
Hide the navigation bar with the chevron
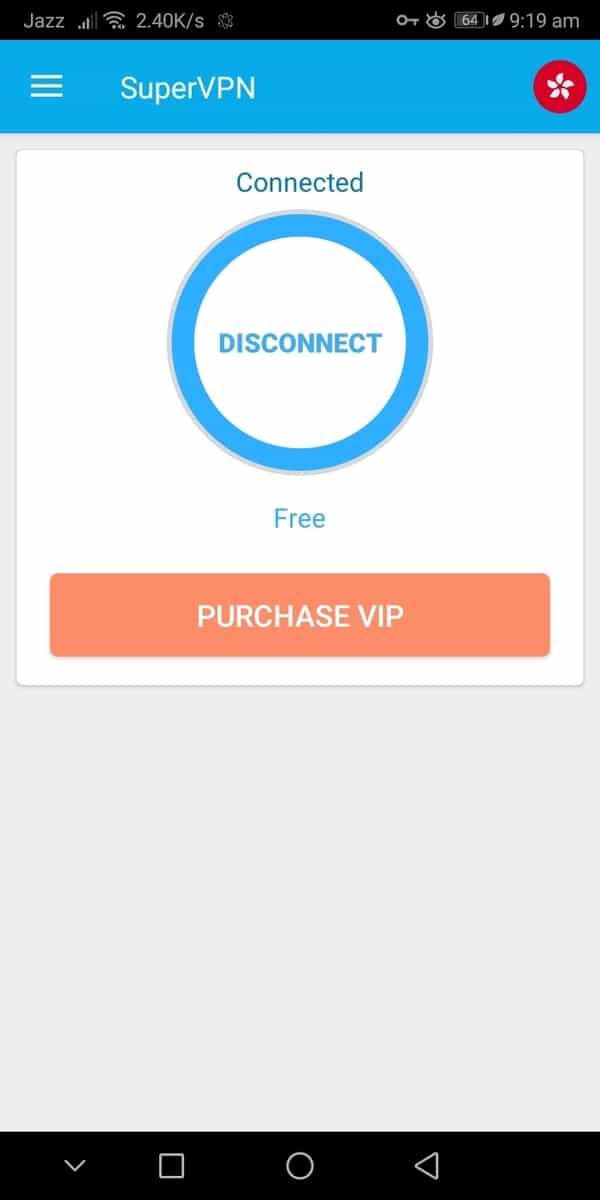[x=75, y=1165]
